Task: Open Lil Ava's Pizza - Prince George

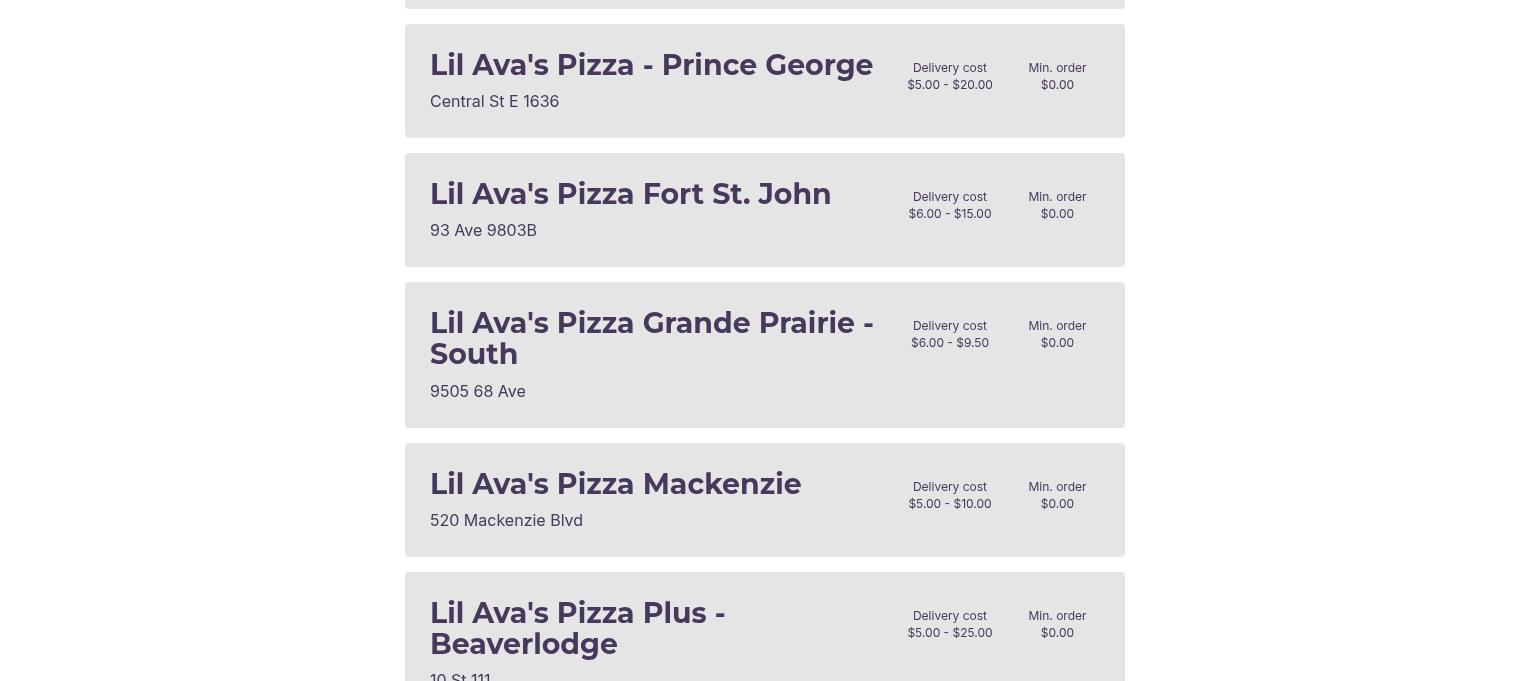Action: coord(651,66)
